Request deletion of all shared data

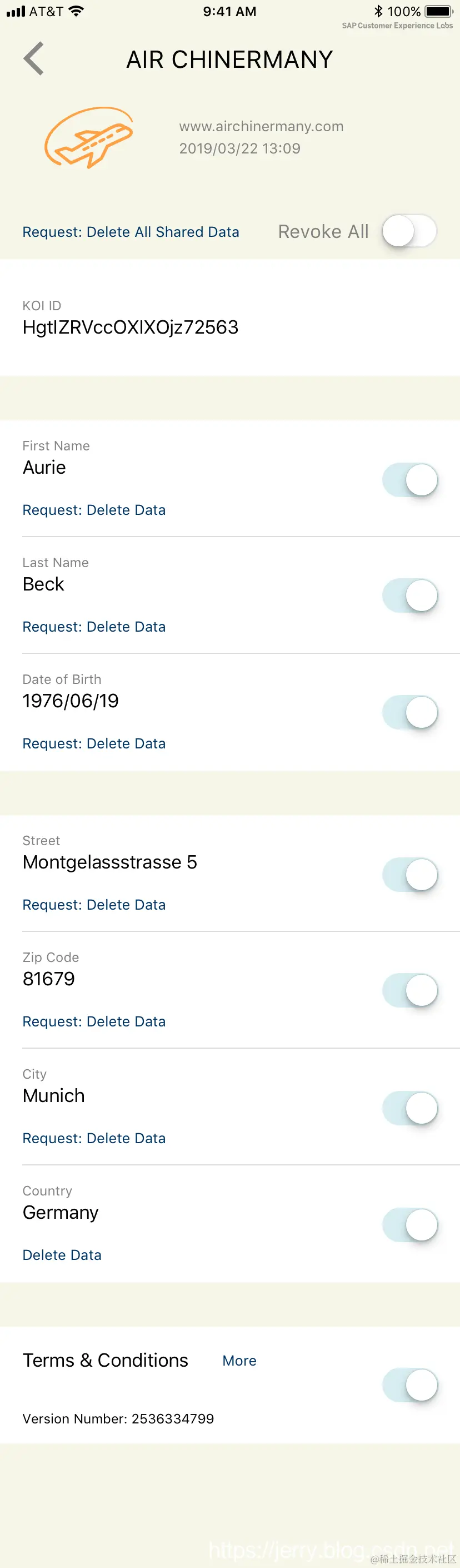(x=130, y=232)
